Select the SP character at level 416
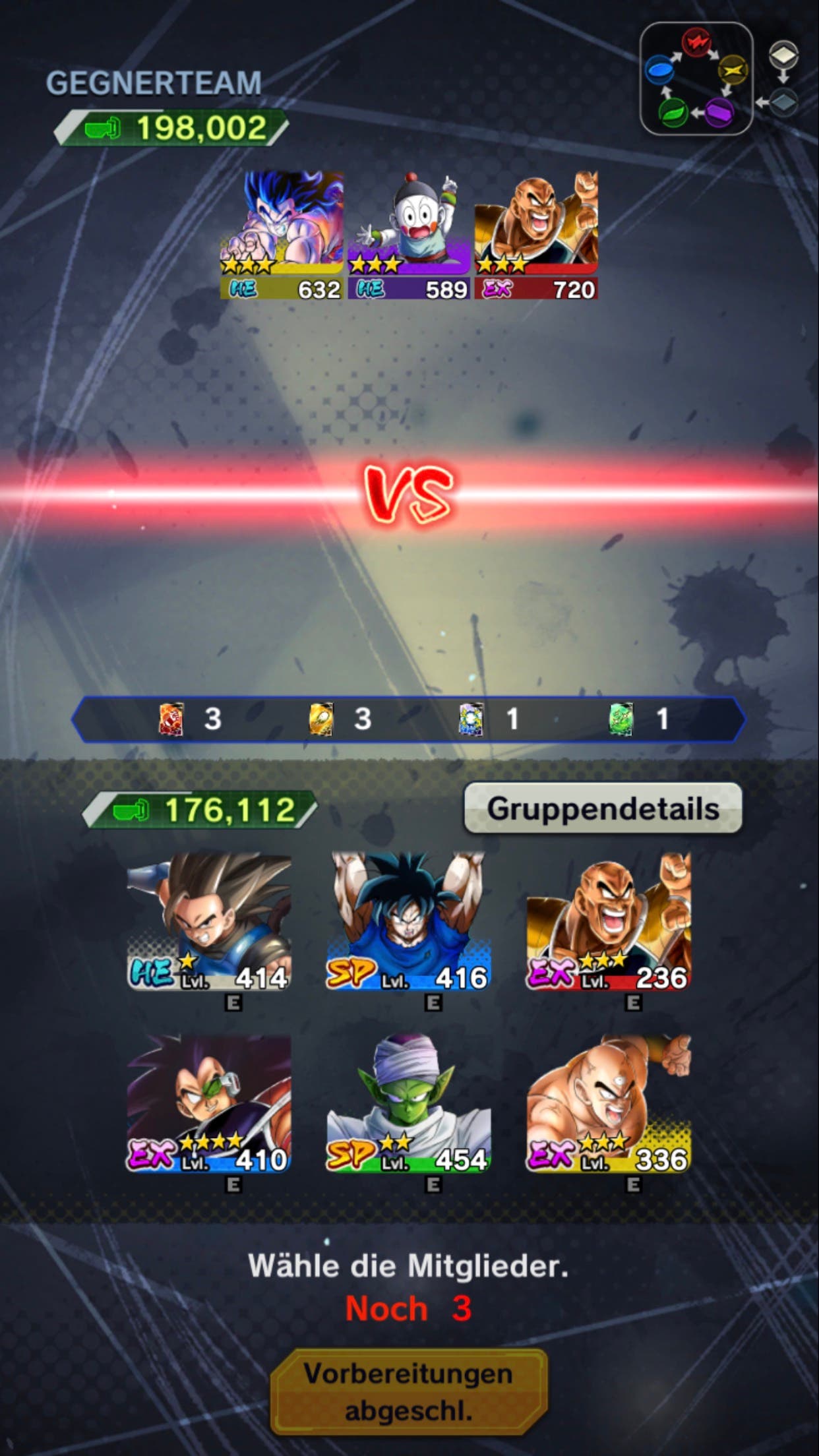819x1456 pixels. click(x=408, y=921)
